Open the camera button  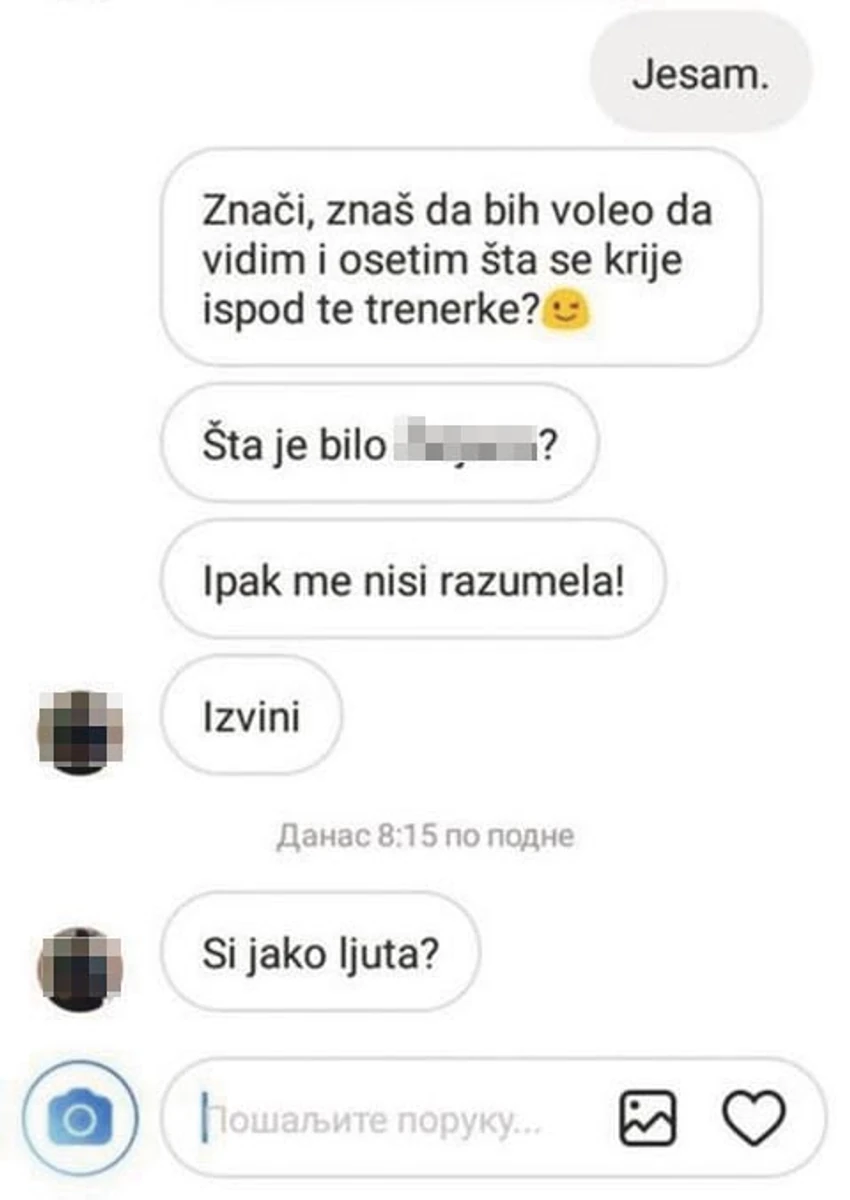(x=79, y=1118)
